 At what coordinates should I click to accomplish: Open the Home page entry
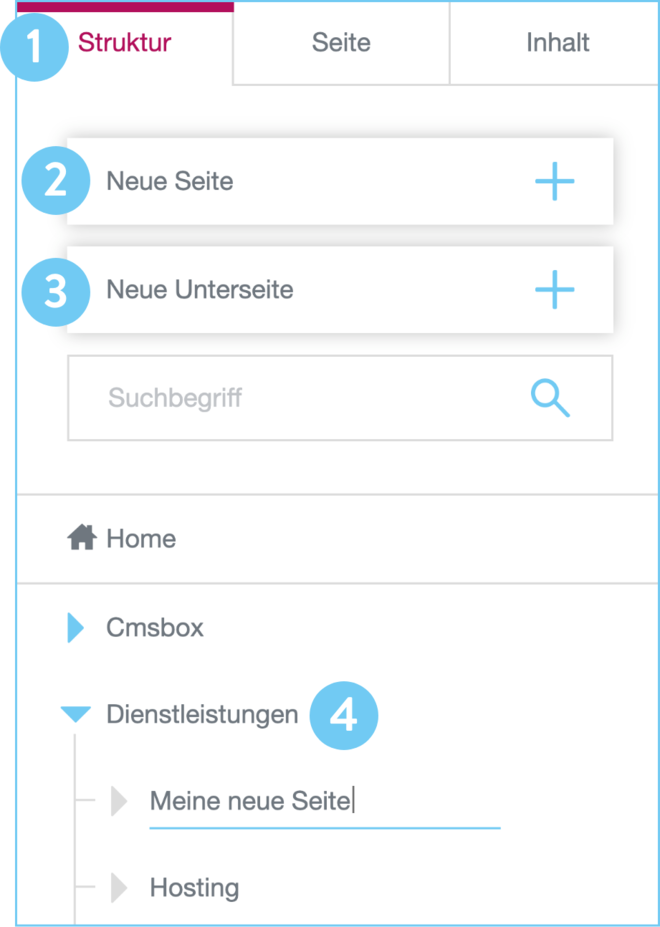[x=140, y=539]
